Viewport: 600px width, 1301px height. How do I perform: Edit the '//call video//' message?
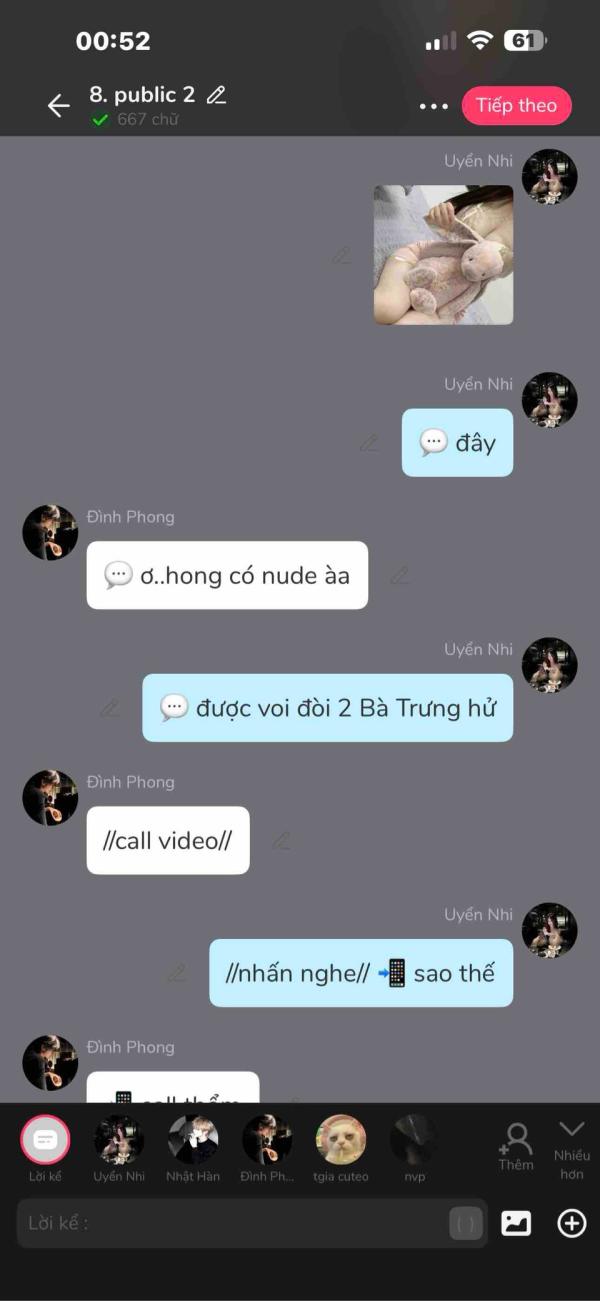coord(281,841)
